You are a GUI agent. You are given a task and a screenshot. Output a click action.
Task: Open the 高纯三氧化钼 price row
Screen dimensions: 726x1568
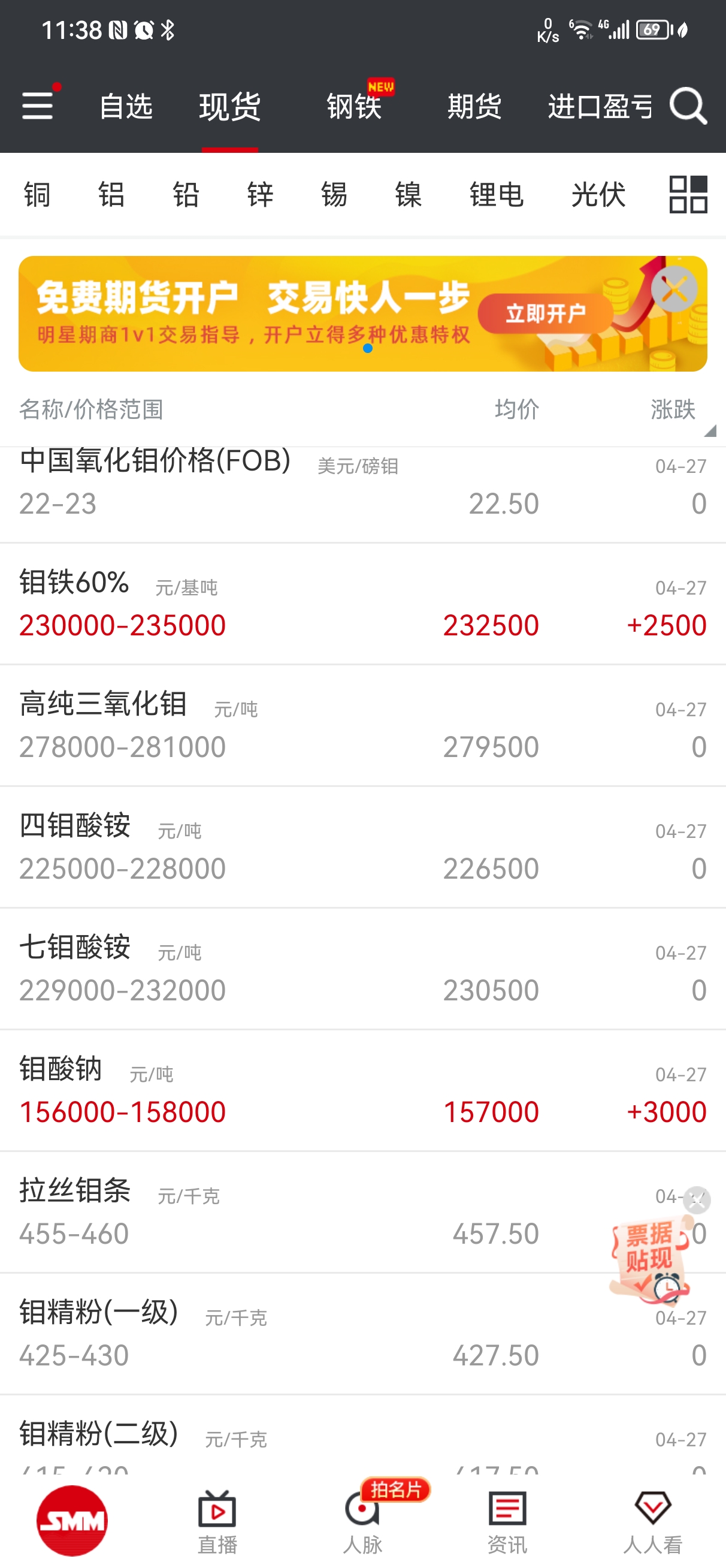tap(362, 726)
